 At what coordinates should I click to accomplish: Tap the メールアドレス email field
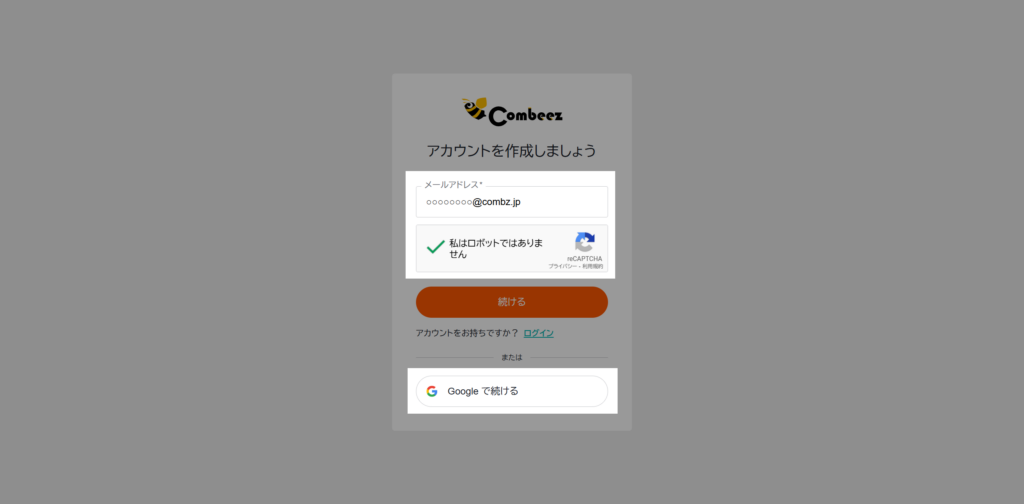coord(511,202)
